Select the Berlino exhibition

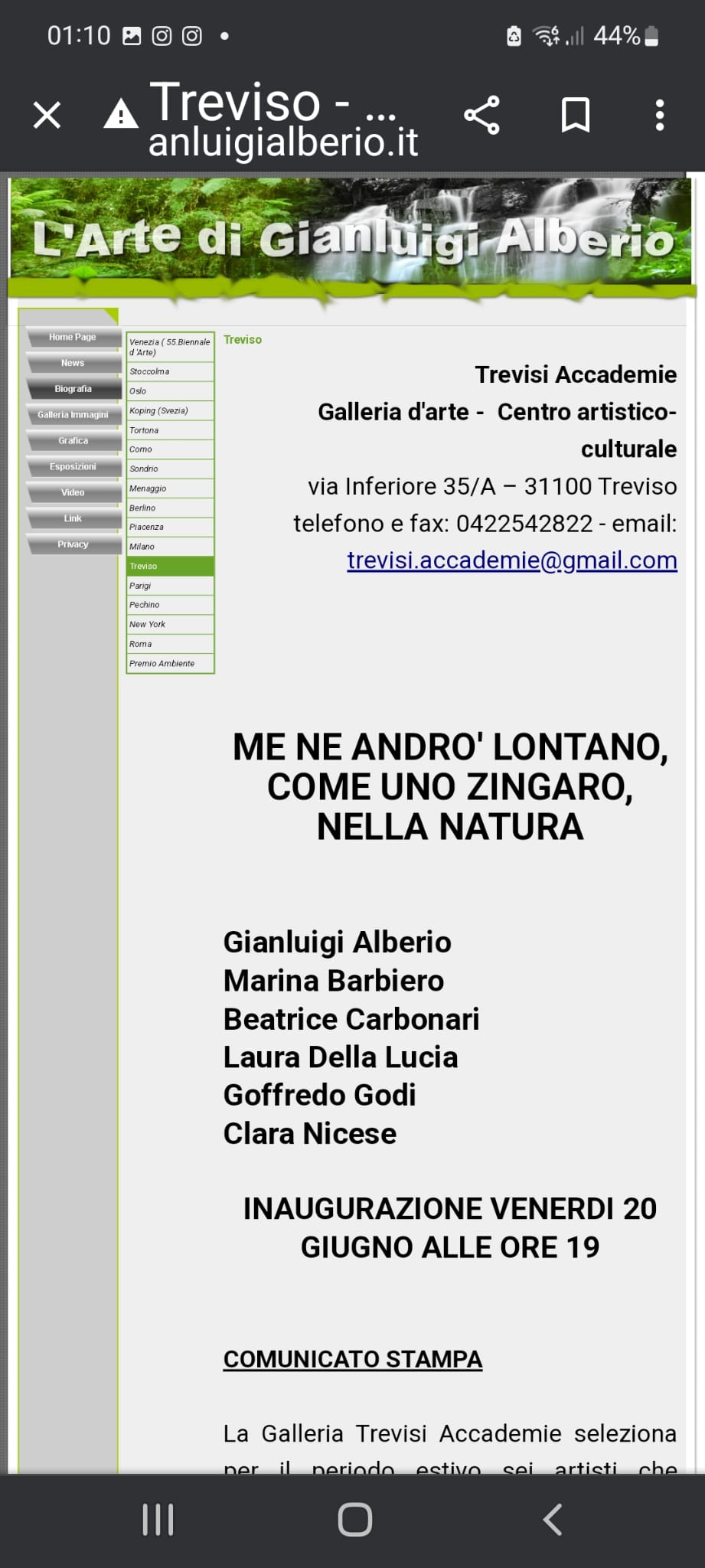coord(170,508)
